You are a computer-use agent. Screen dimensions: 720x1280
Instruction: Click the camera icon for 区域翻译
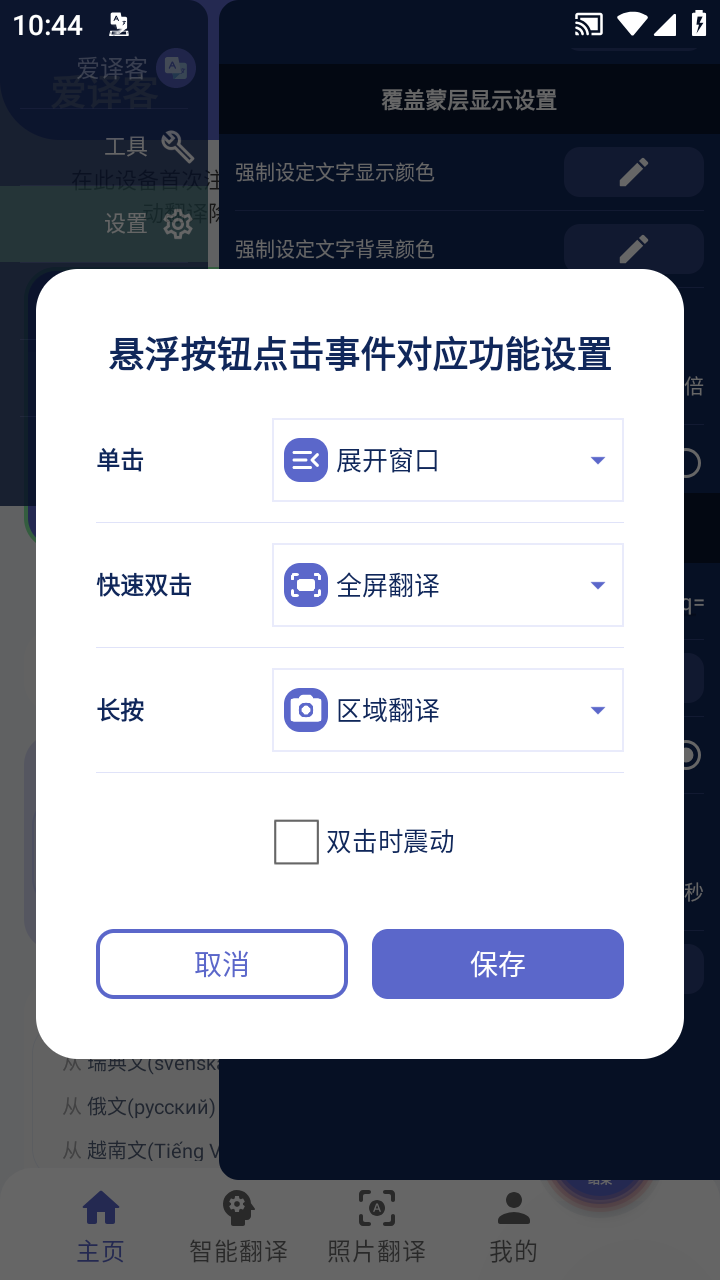click(x=305, y=710)
